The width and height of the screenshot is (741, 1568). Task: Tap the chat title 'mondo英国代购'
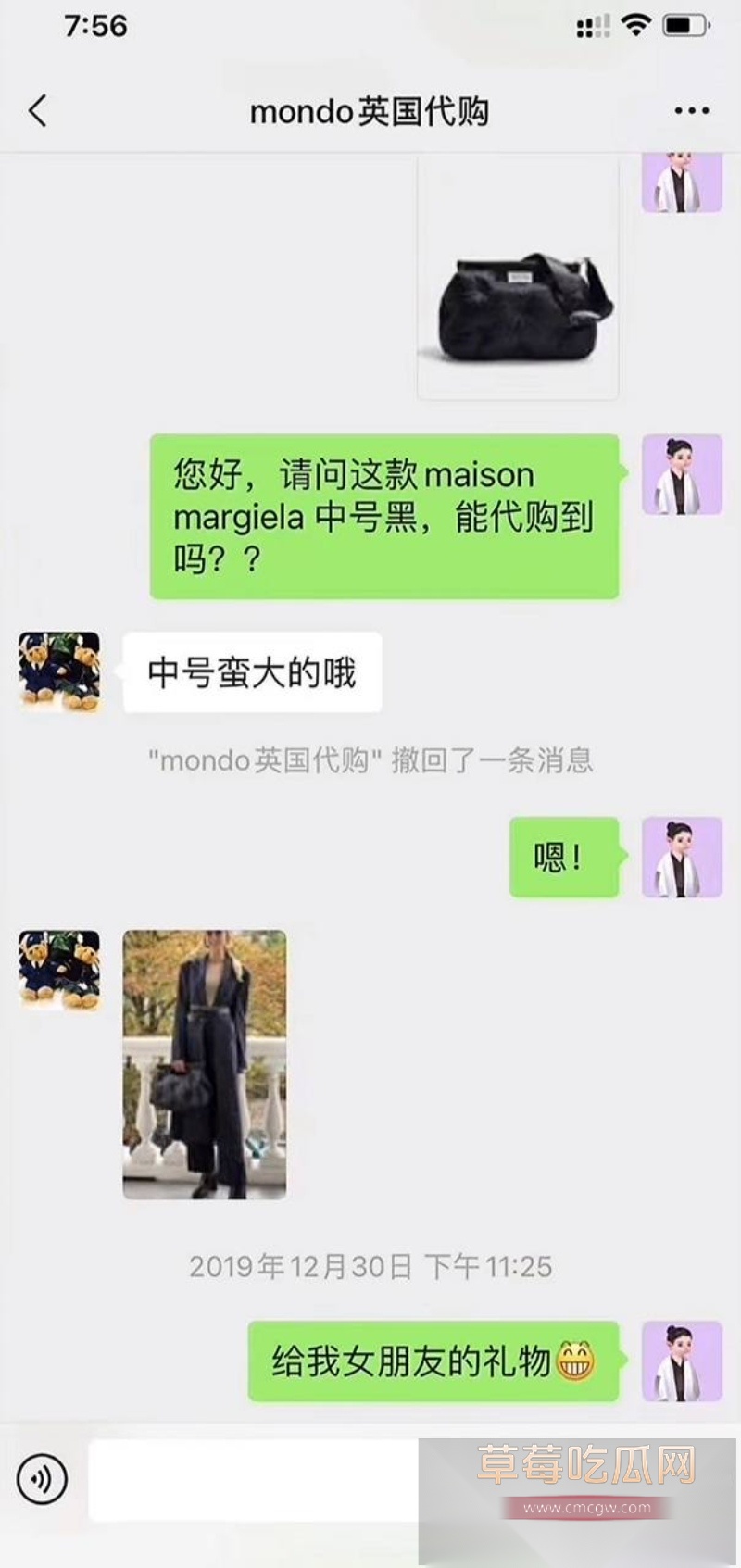370,110
